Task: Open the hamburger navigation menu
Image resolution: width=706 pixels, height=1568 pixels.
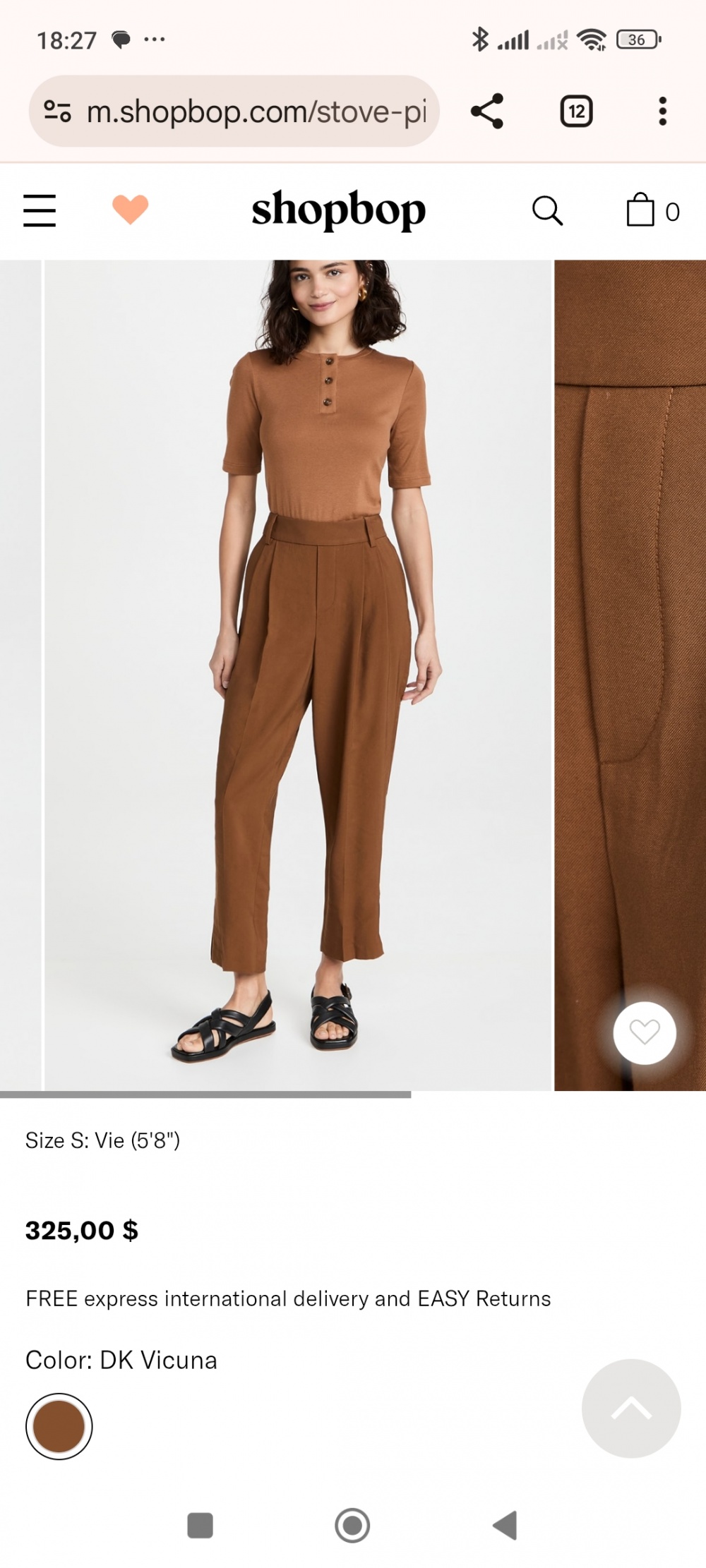Action: pos(40,210)
